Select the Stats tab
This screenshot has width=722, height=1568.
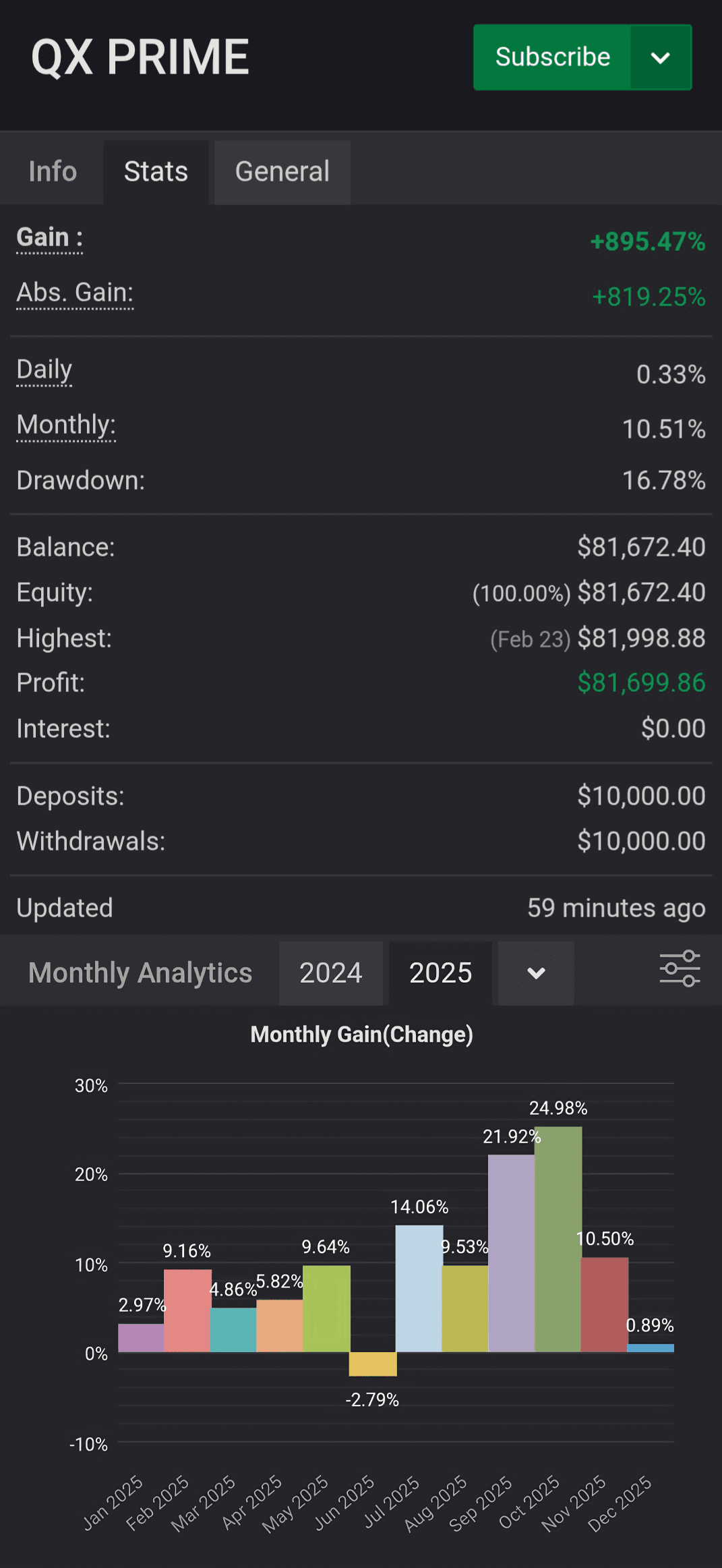coord(156,172)
